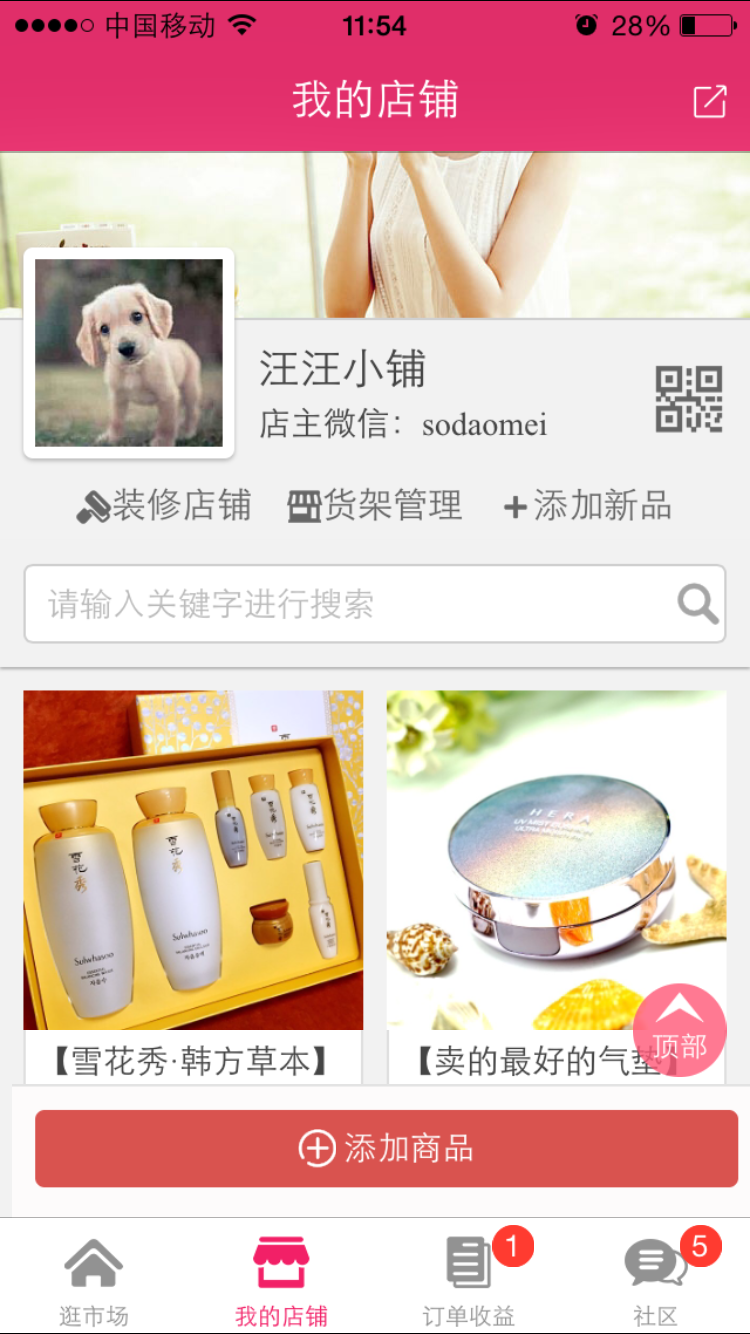Tap store owner WeChat sodaomei text
Image resolution: width=750 pixels, height=1334 pixels.
pyautogui.click(x=402, y=424)
